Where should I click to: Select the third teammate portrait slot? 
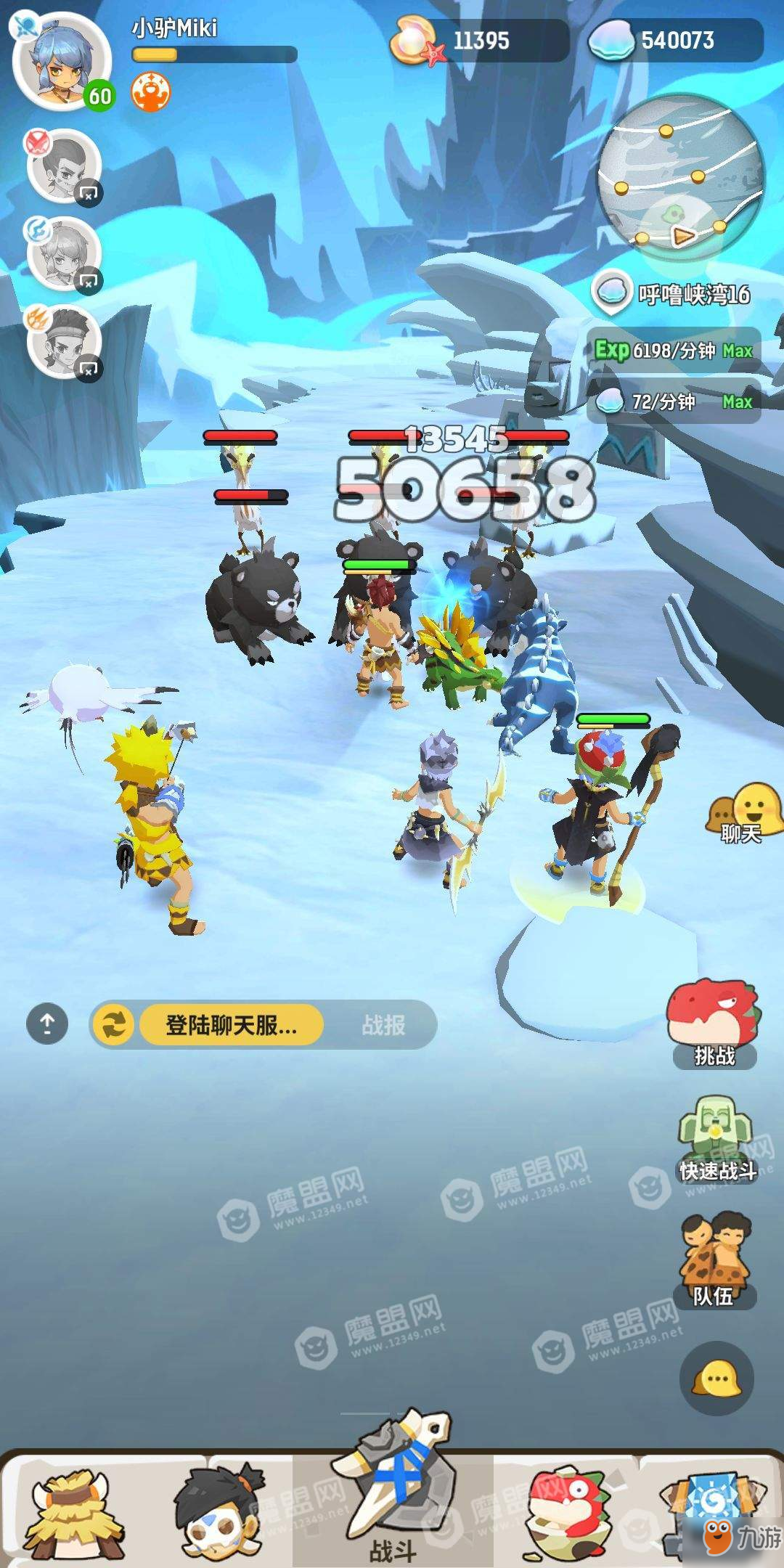pyautogui.click(x=64, y=341)
